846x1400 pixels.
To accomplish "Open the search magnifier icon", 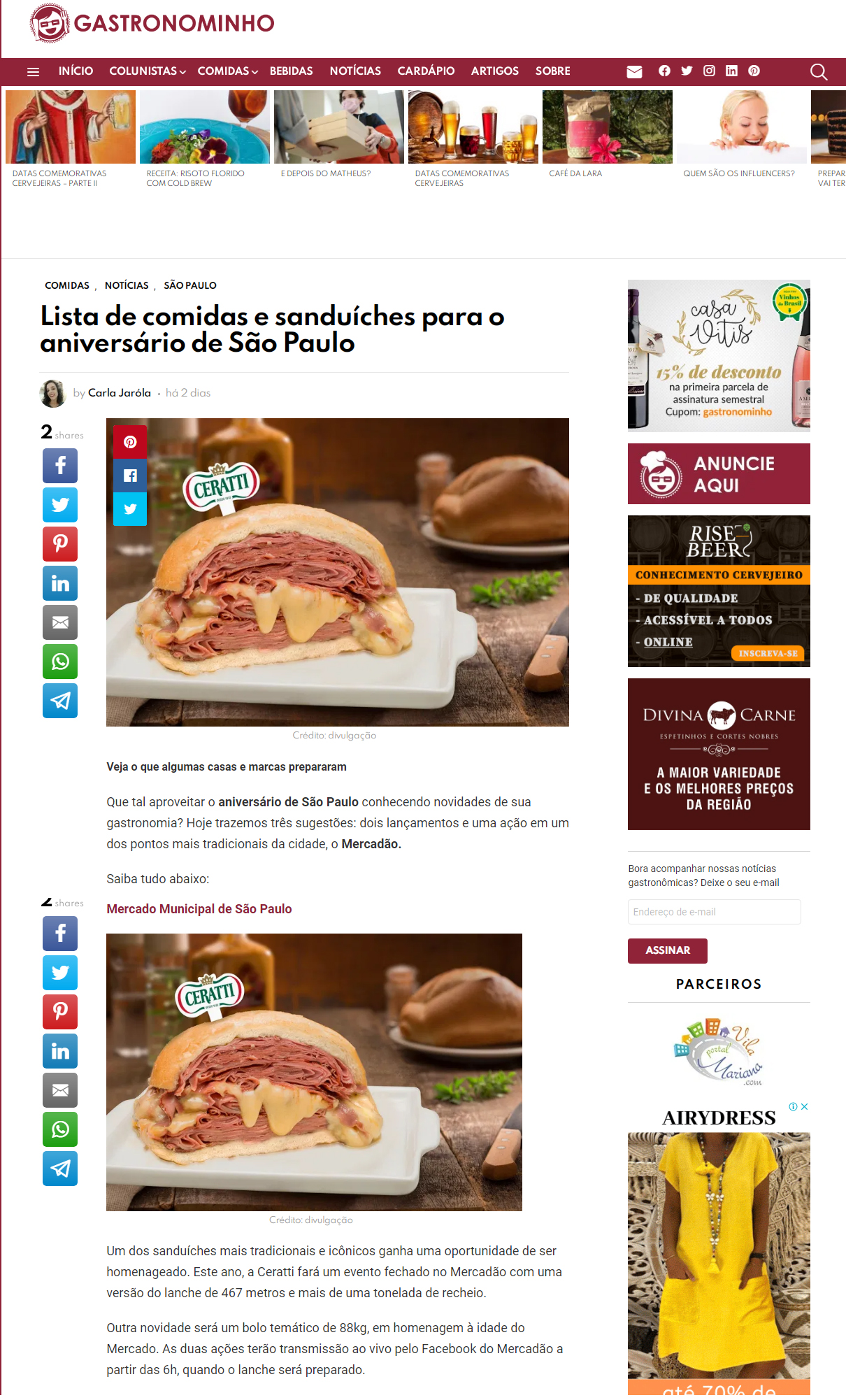I will [x=818, y=71].
